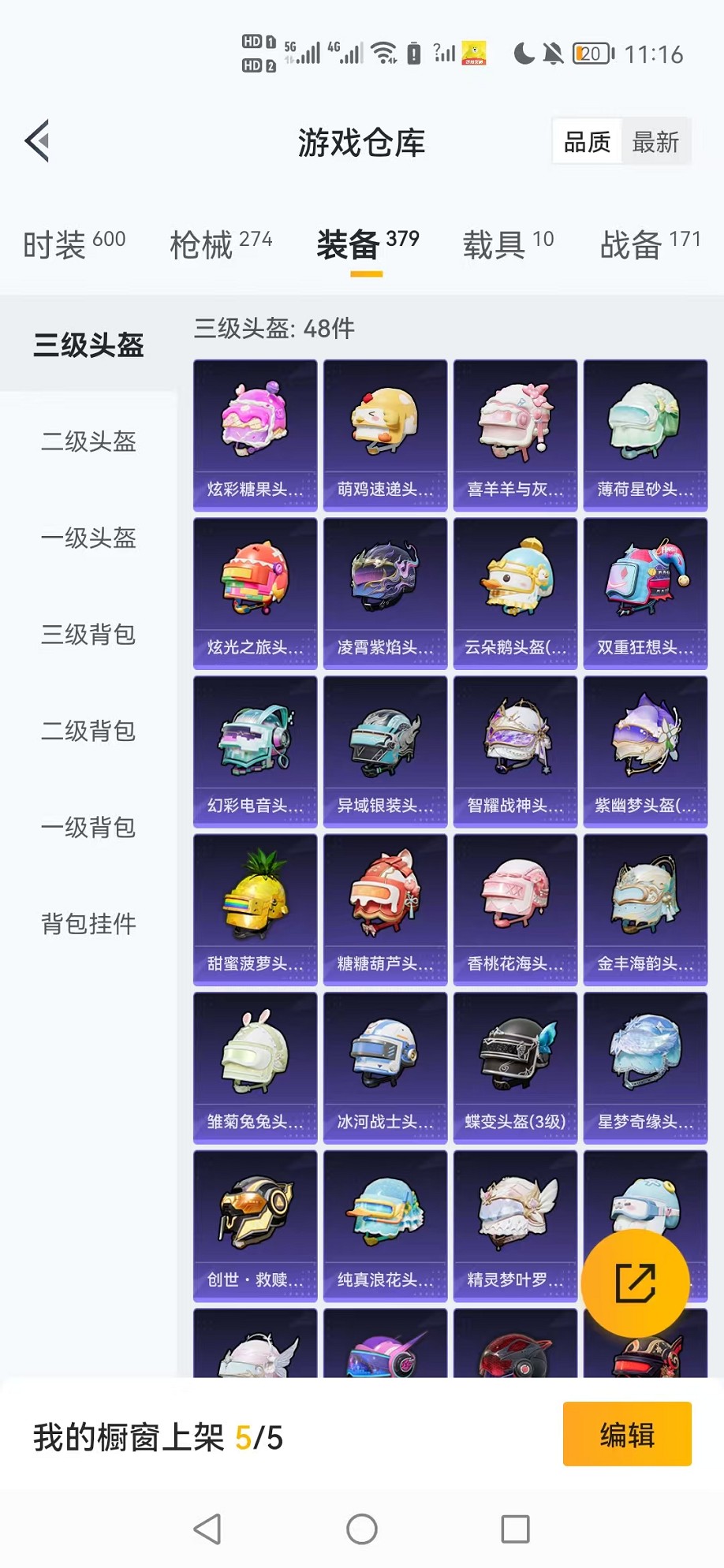This screenshot has width=724, height=1568.
Task: Open the 炫彩糖果头盔 item
Action: (255, 435)
